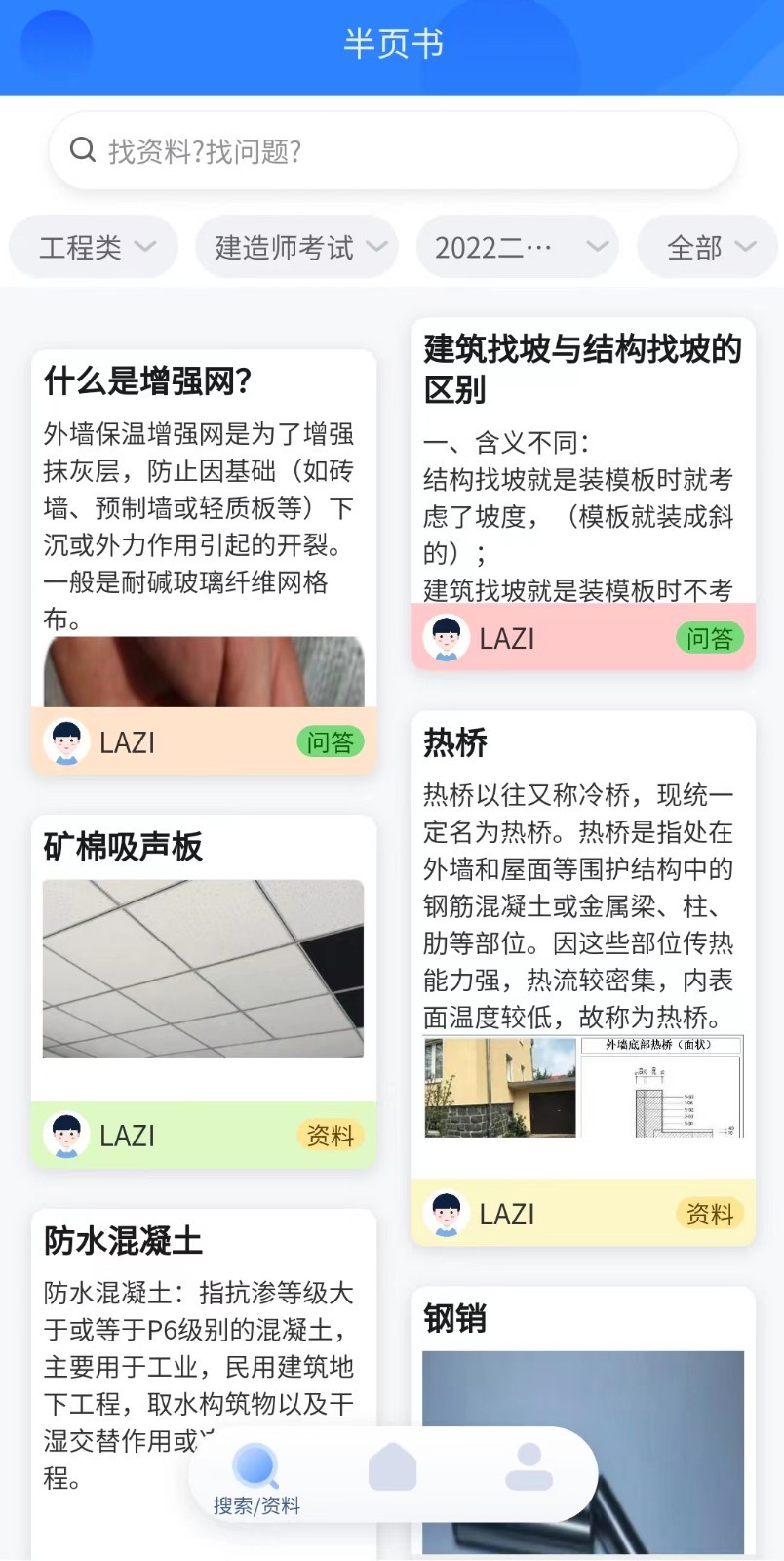Go to the profile tab in bottom bar
Viewport: 784px width, 1561px height.
click(529, 1467)
